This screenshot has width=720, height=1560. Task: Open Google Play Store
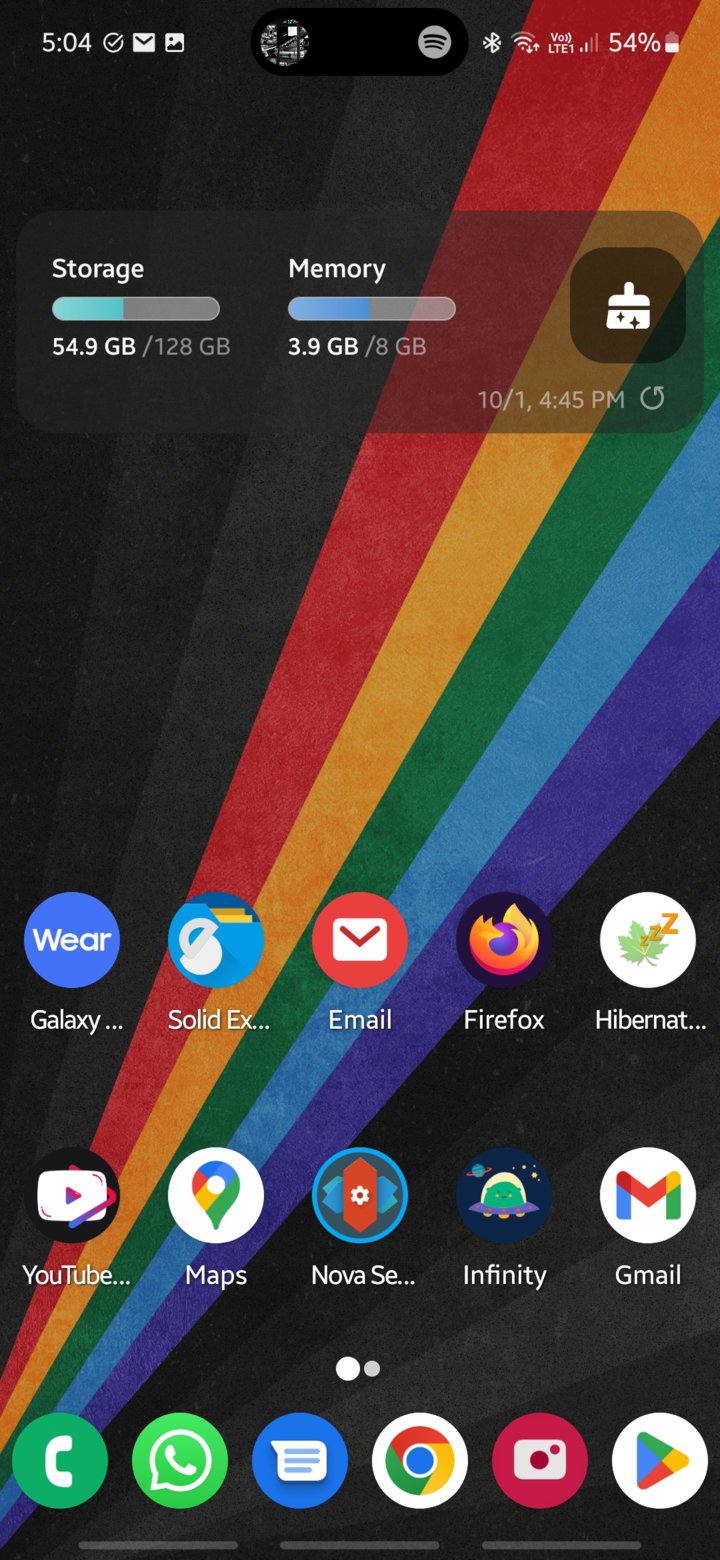coord(660,1461)
